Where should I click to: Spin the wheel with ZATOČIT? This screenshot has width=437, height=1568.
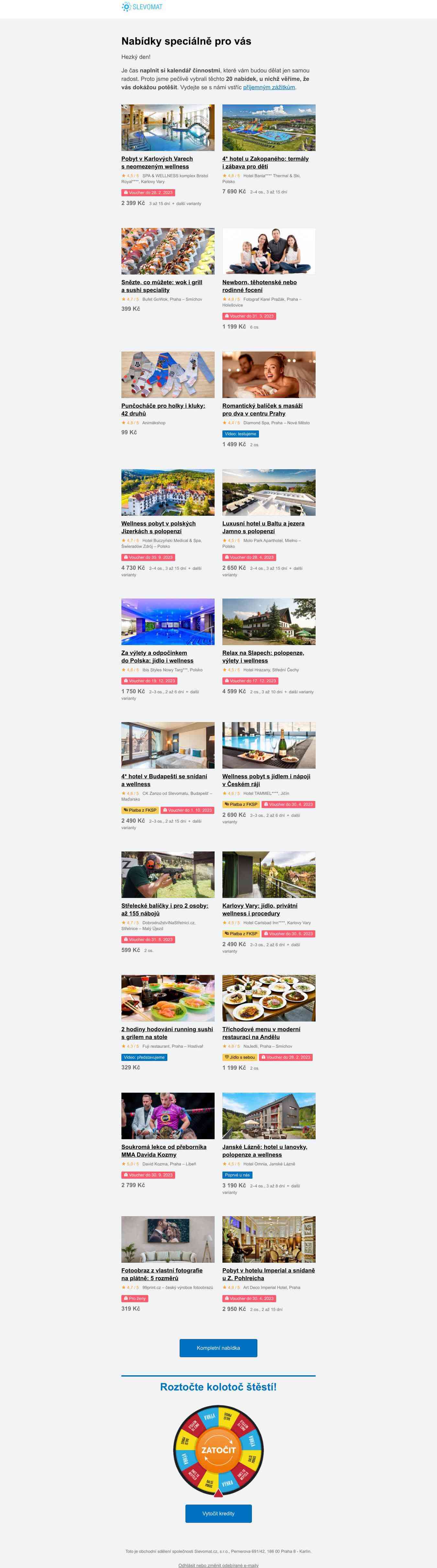[218, 1449]
